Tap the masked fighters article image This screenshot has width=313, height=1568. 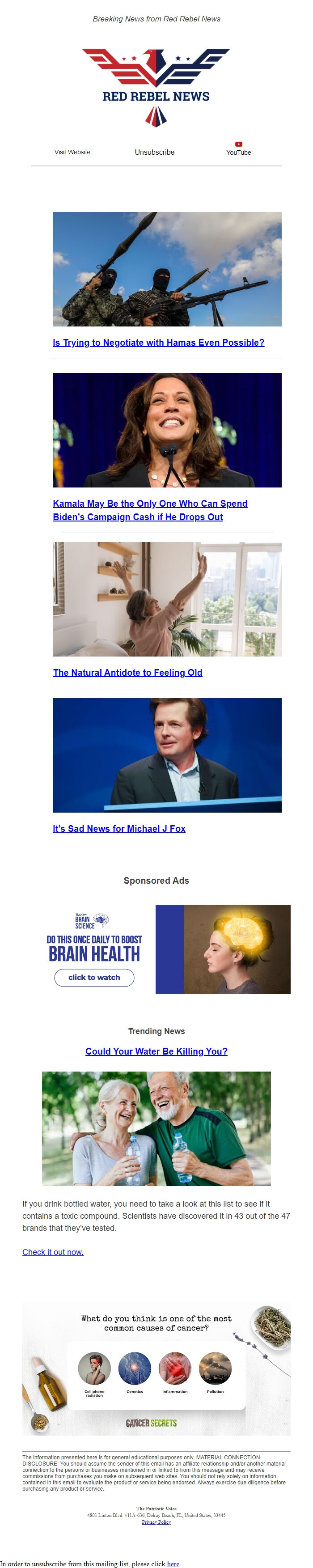pos(167,269)
